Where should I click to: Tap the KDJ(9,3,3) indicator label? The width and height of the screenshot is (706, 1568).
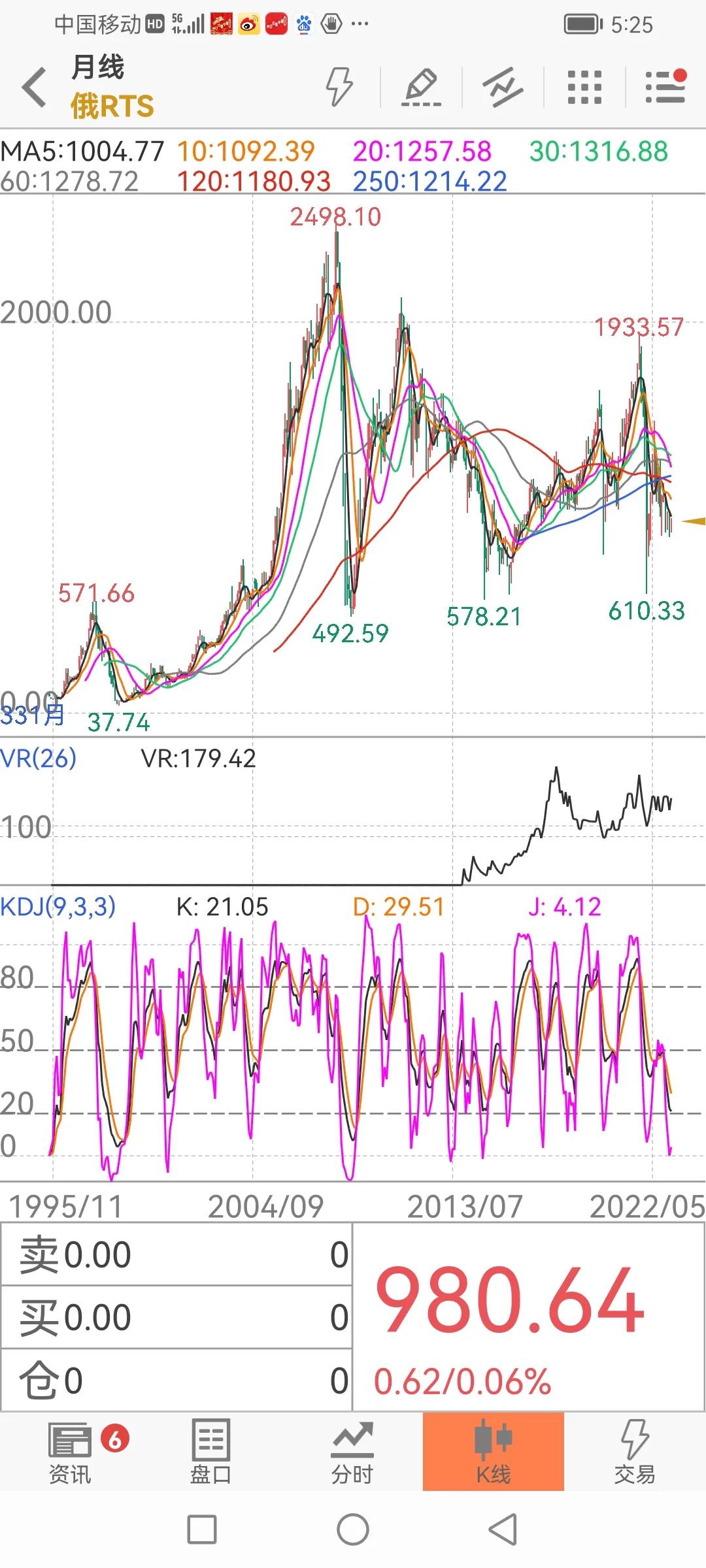pyautogui.click(x=58, y=907)
